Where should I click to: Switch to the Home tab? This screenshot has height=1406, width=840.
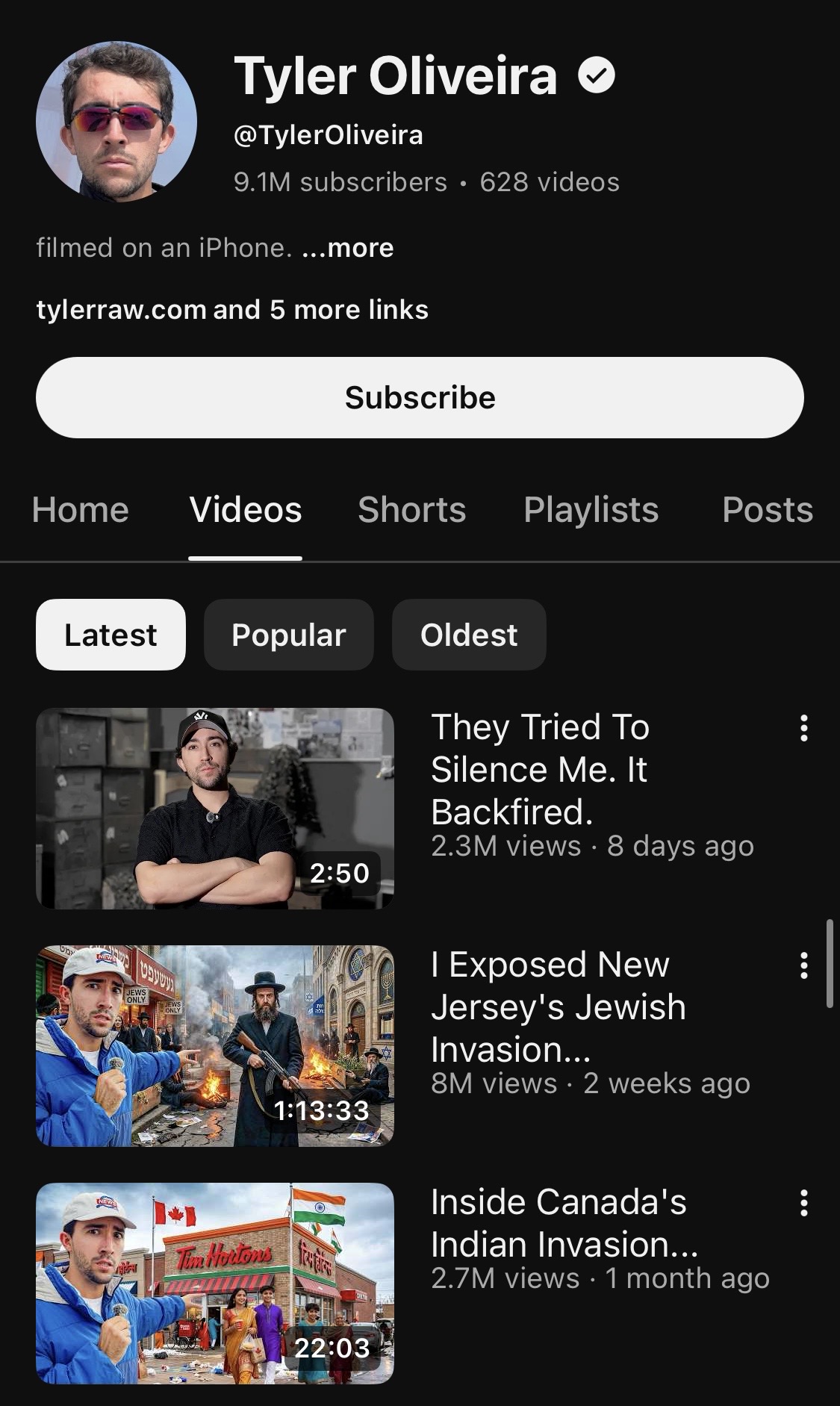point(81,510)
